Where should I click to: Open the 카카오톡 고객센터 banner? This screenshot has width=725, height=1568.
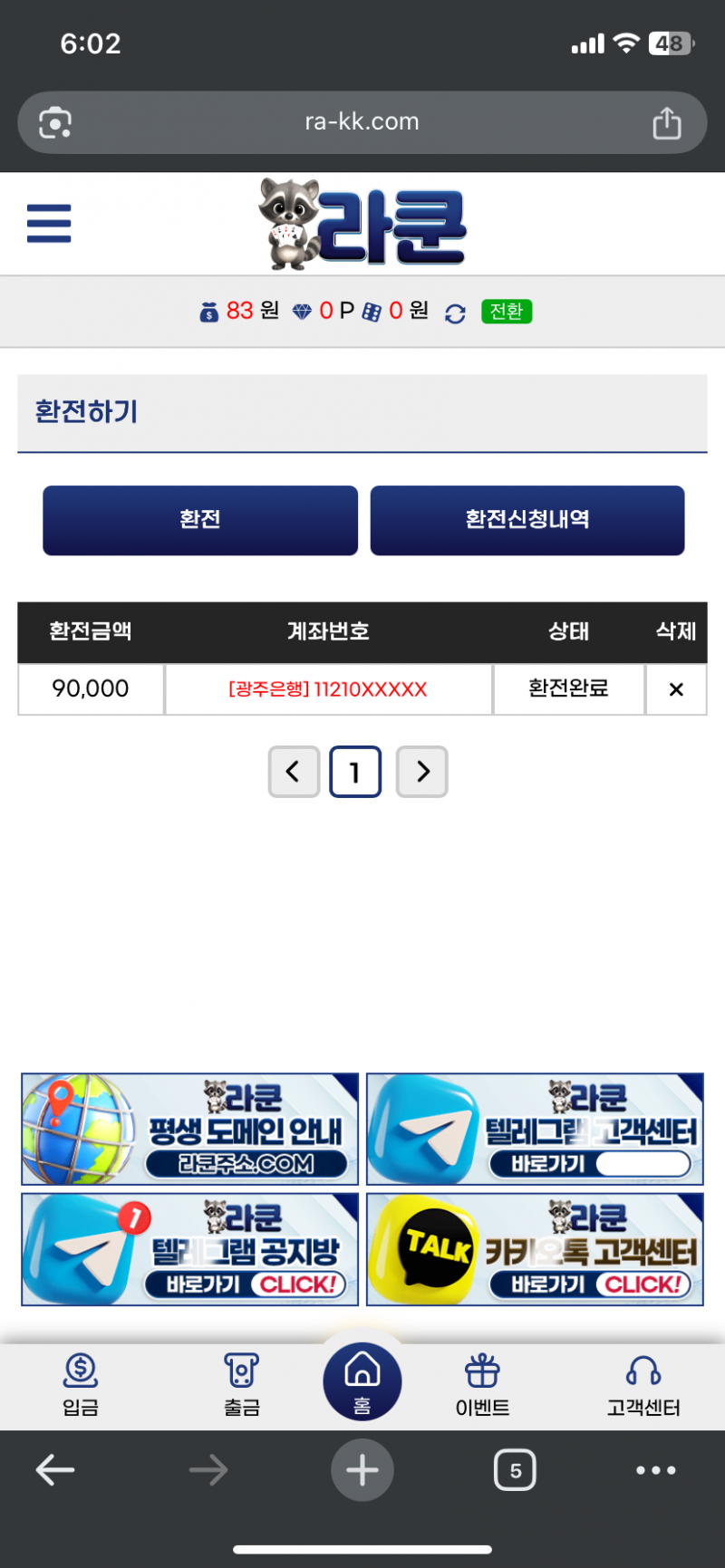(535, 1248)
